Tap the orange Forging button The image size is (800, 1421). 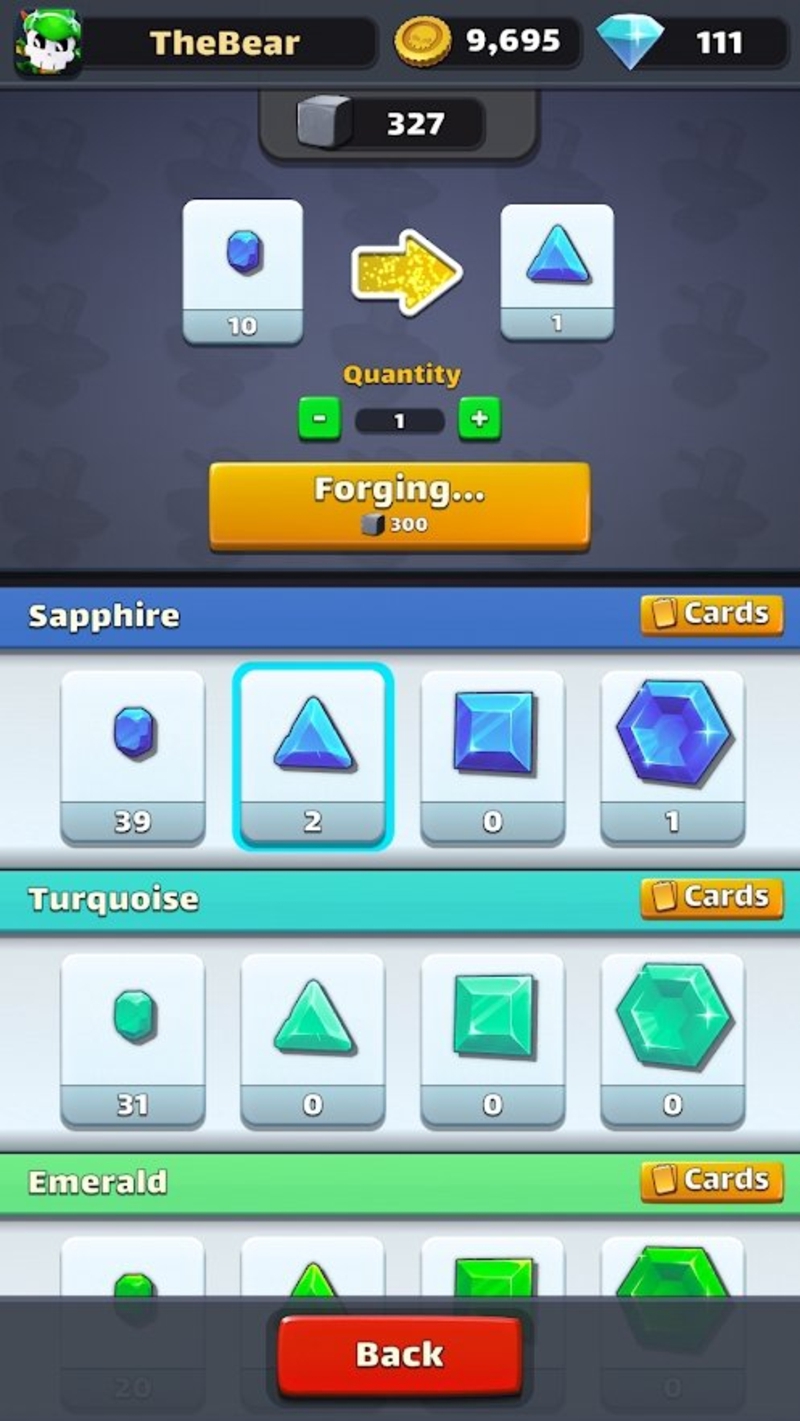click(x=399, y=505)
